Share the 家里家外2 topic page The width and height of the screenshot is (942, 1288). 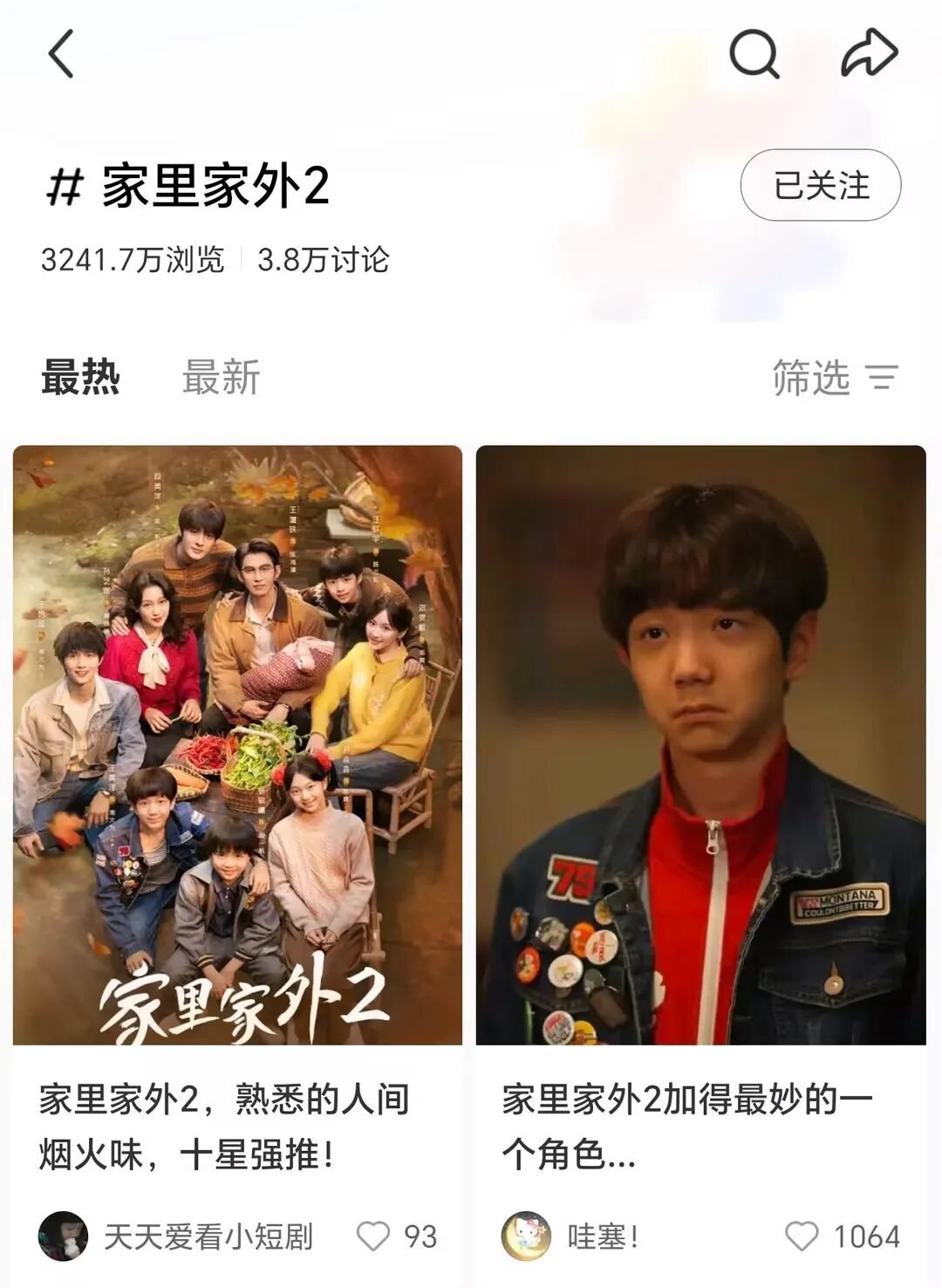869,54
